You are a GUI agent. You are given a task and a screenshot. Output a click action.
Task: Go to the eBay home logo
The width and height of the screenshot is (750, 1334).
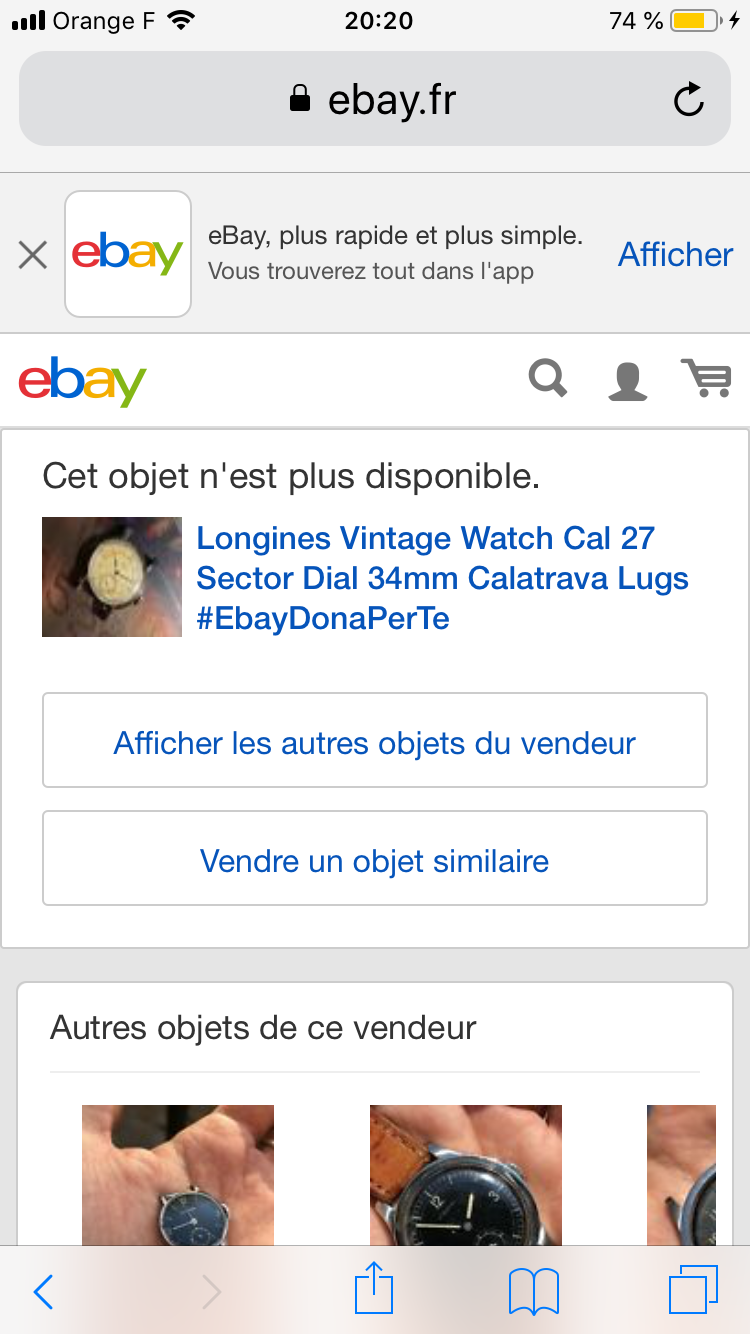[83, 381]
